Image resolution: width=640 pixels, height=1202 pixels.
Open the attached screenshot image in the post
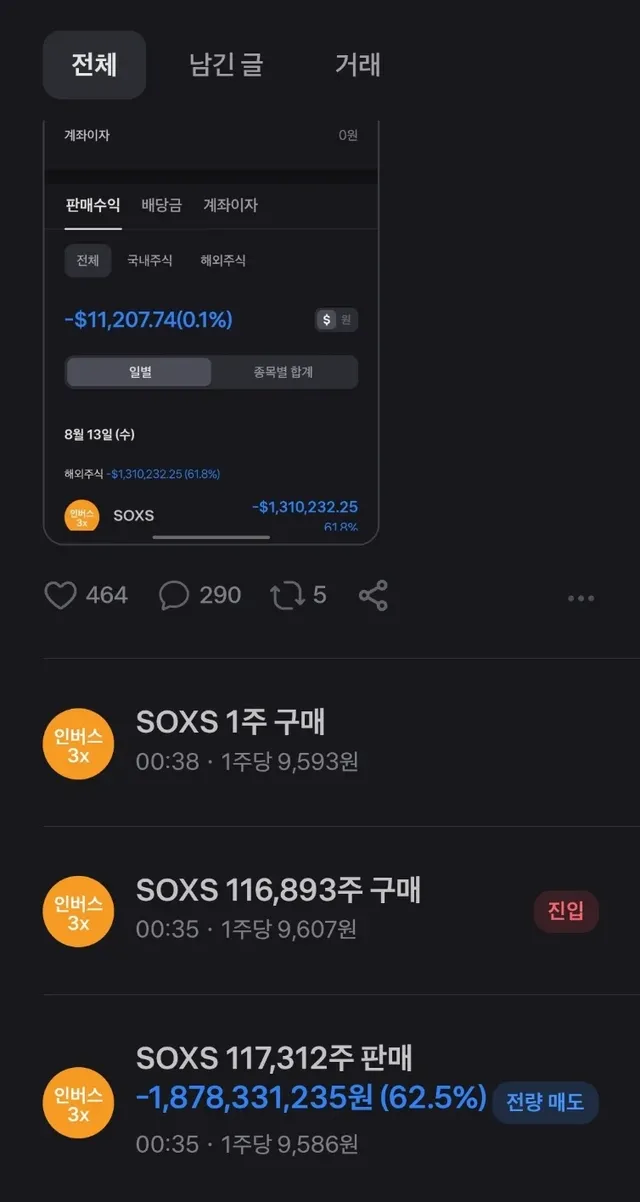pyautogui.click(x=211, y=330)
